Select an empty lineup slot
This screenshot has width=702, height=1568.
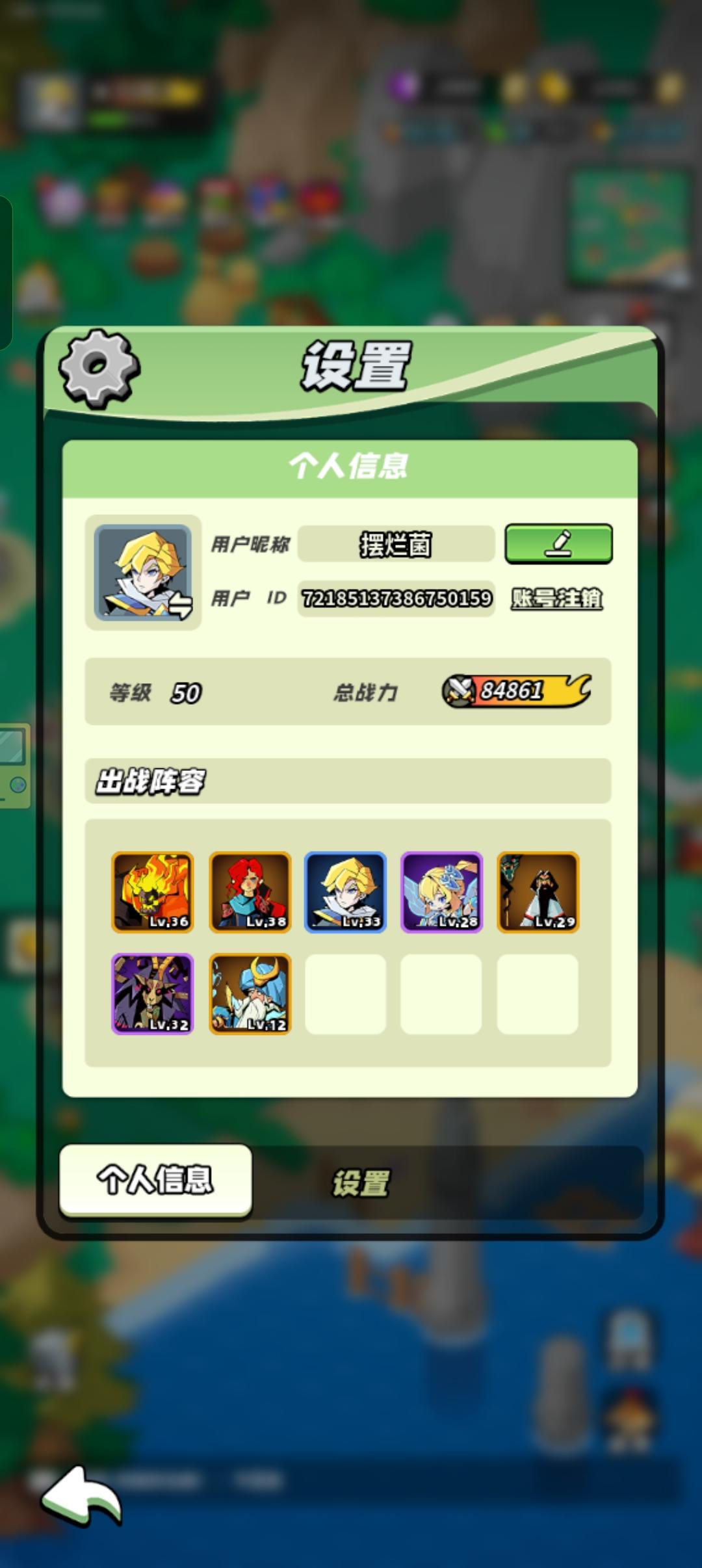click(344, 993)
